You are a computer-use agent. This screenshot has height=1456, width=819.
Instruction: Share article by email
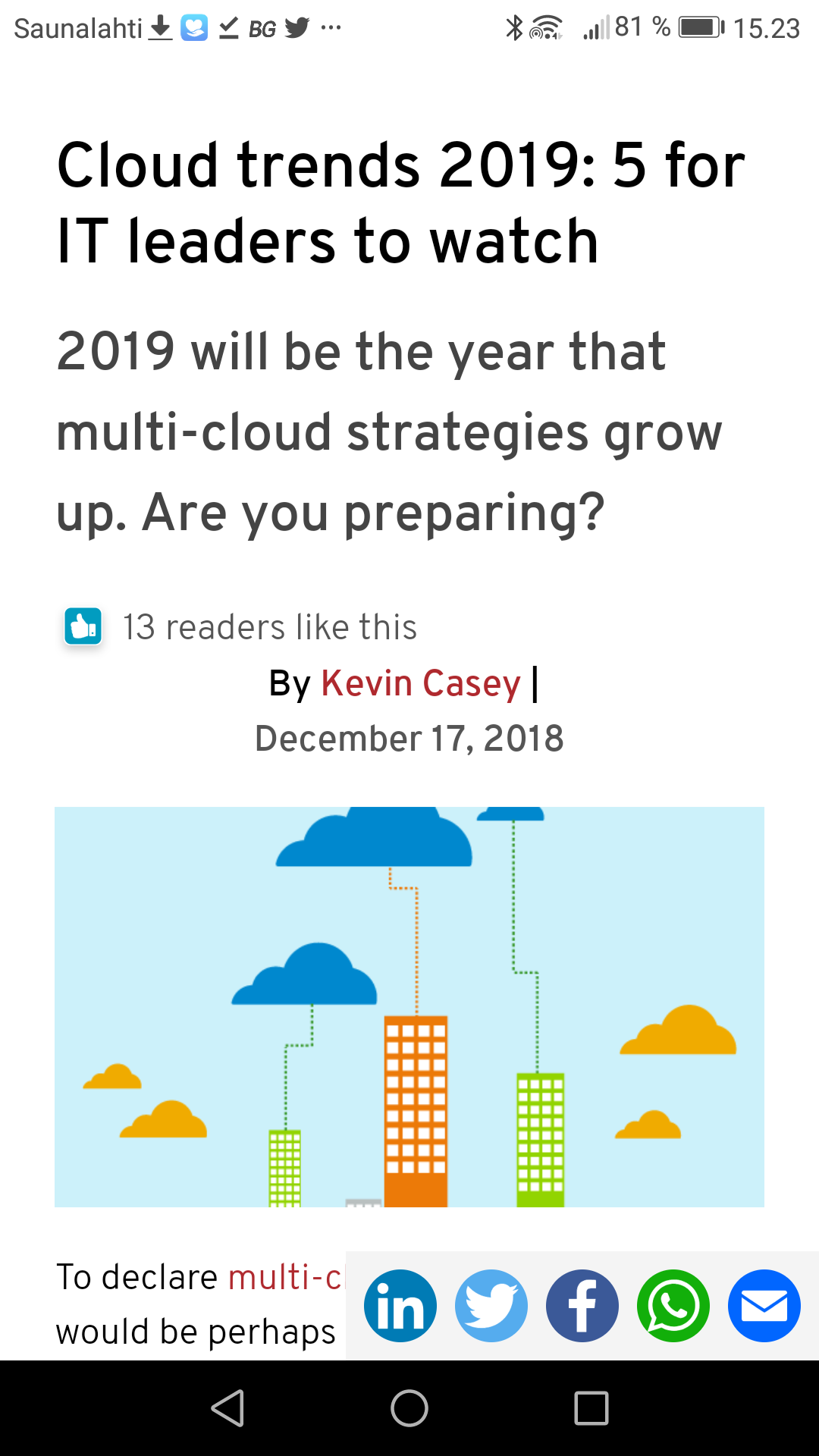click(x=764, y=1306)
